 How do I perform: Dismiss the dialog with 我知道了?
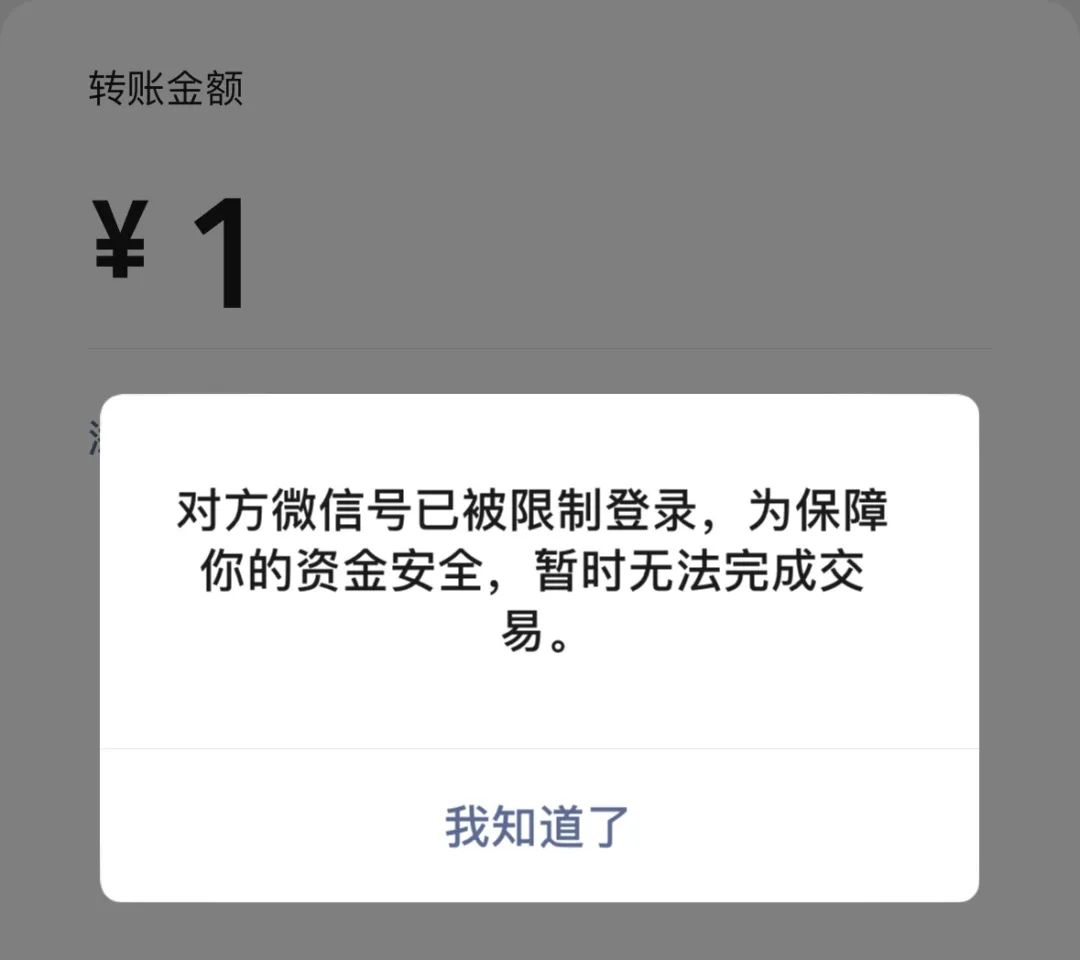[x=538, y=826]
